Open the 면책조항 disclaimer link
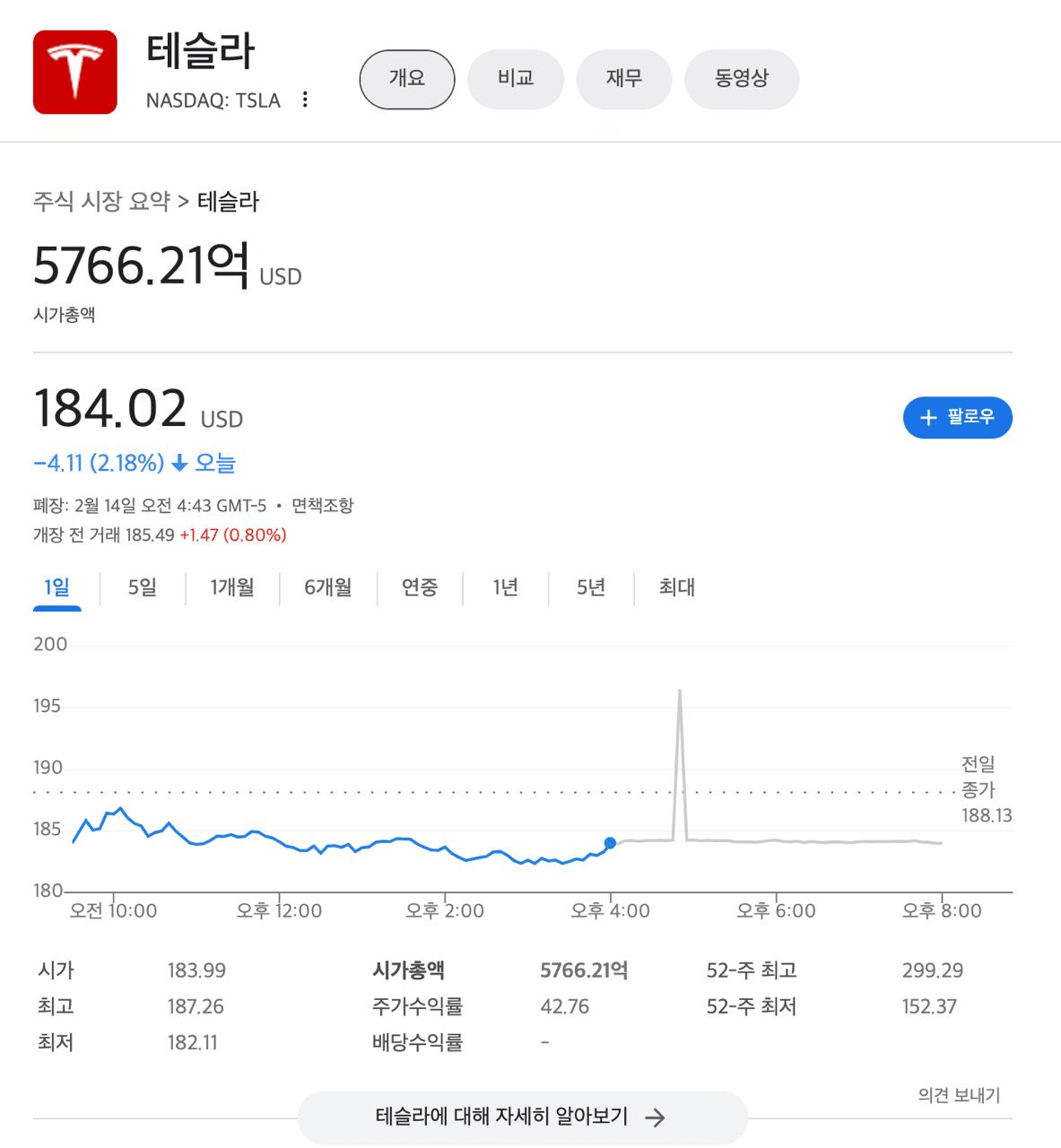The width and height of the screenshot is (1061, 1148). 323,506
